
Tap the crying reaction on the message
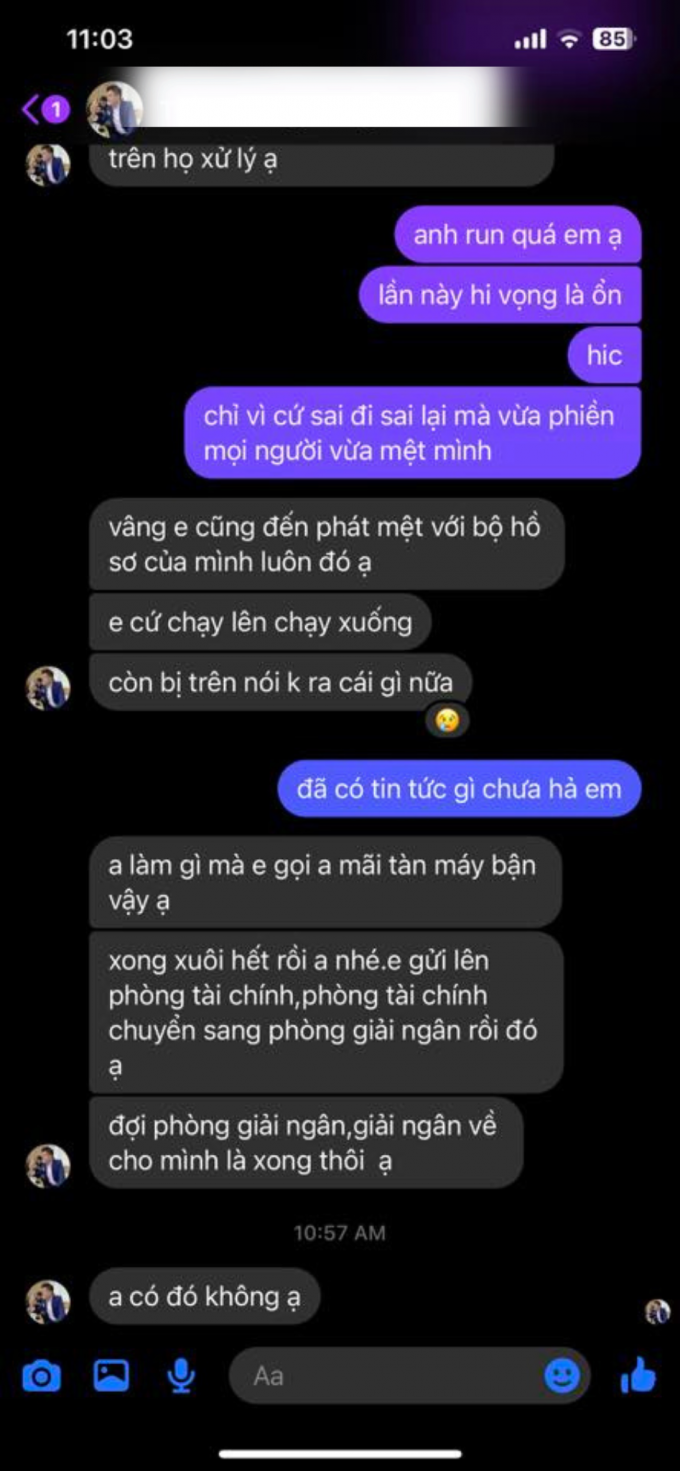448,719
